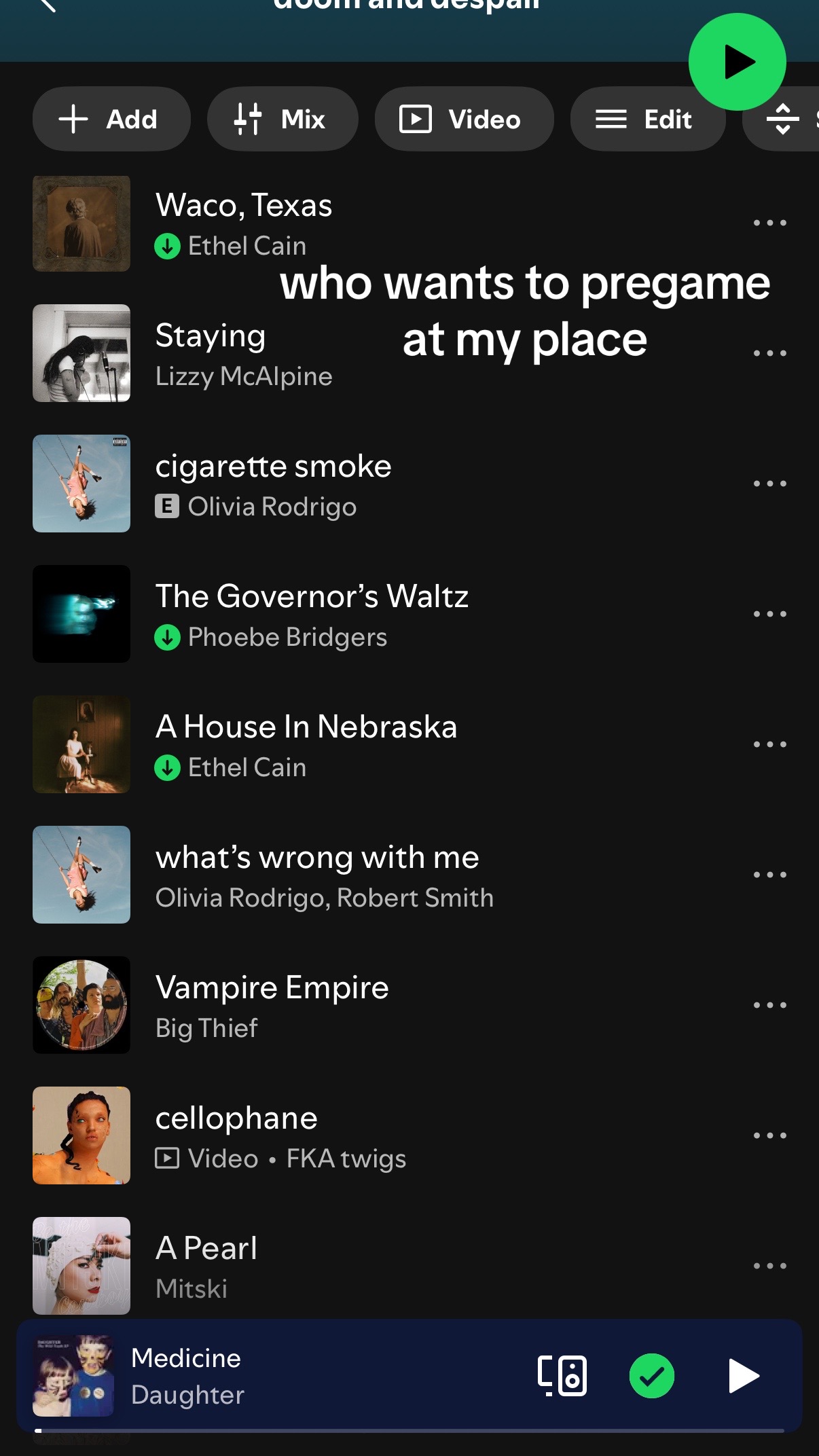Viewport: 819px width, 1456px height.
Task: Open more options for cigarette smoke
Action: (x=769, y=484)
